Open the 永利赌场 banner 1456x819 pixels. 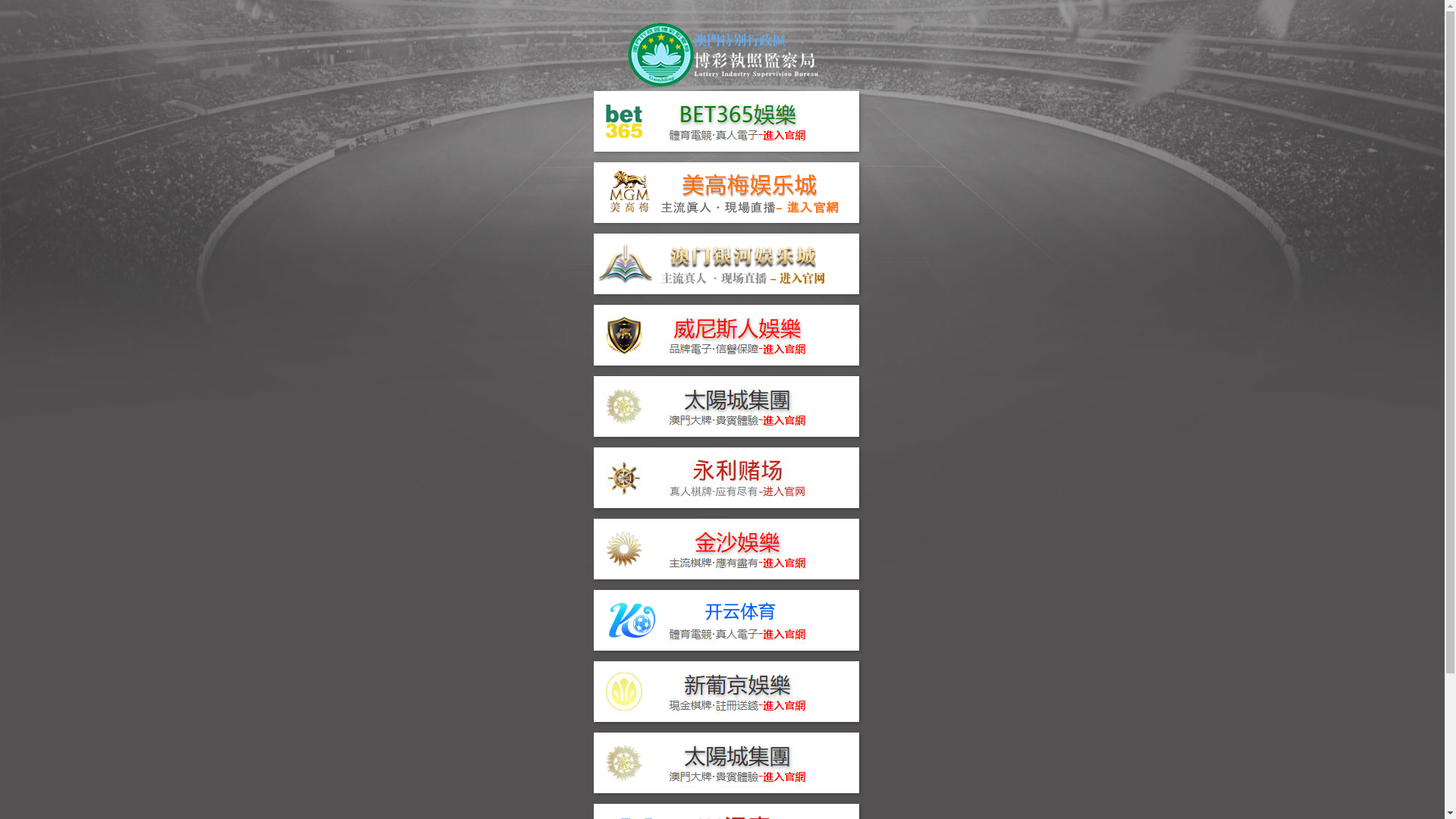coord(726,478)
